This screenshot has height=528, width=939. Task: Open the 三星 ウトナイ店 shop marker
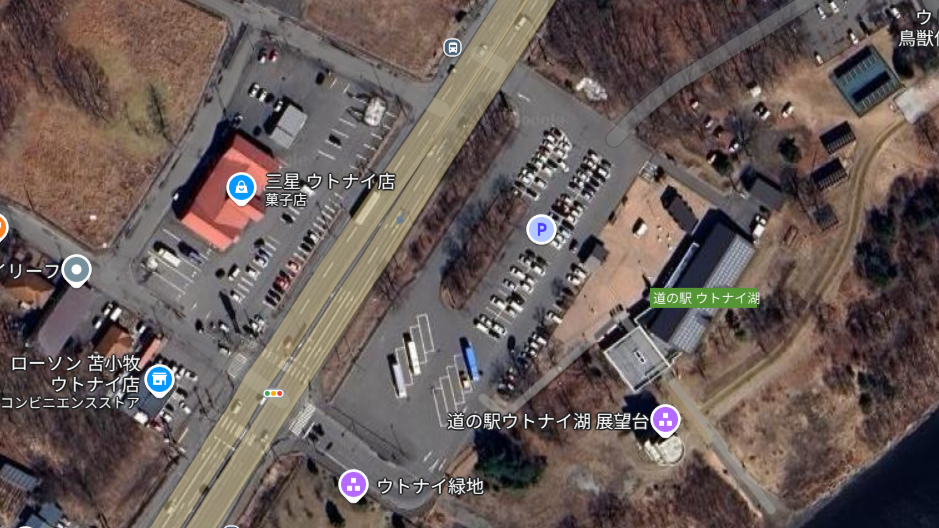click(x=240, y=186)
